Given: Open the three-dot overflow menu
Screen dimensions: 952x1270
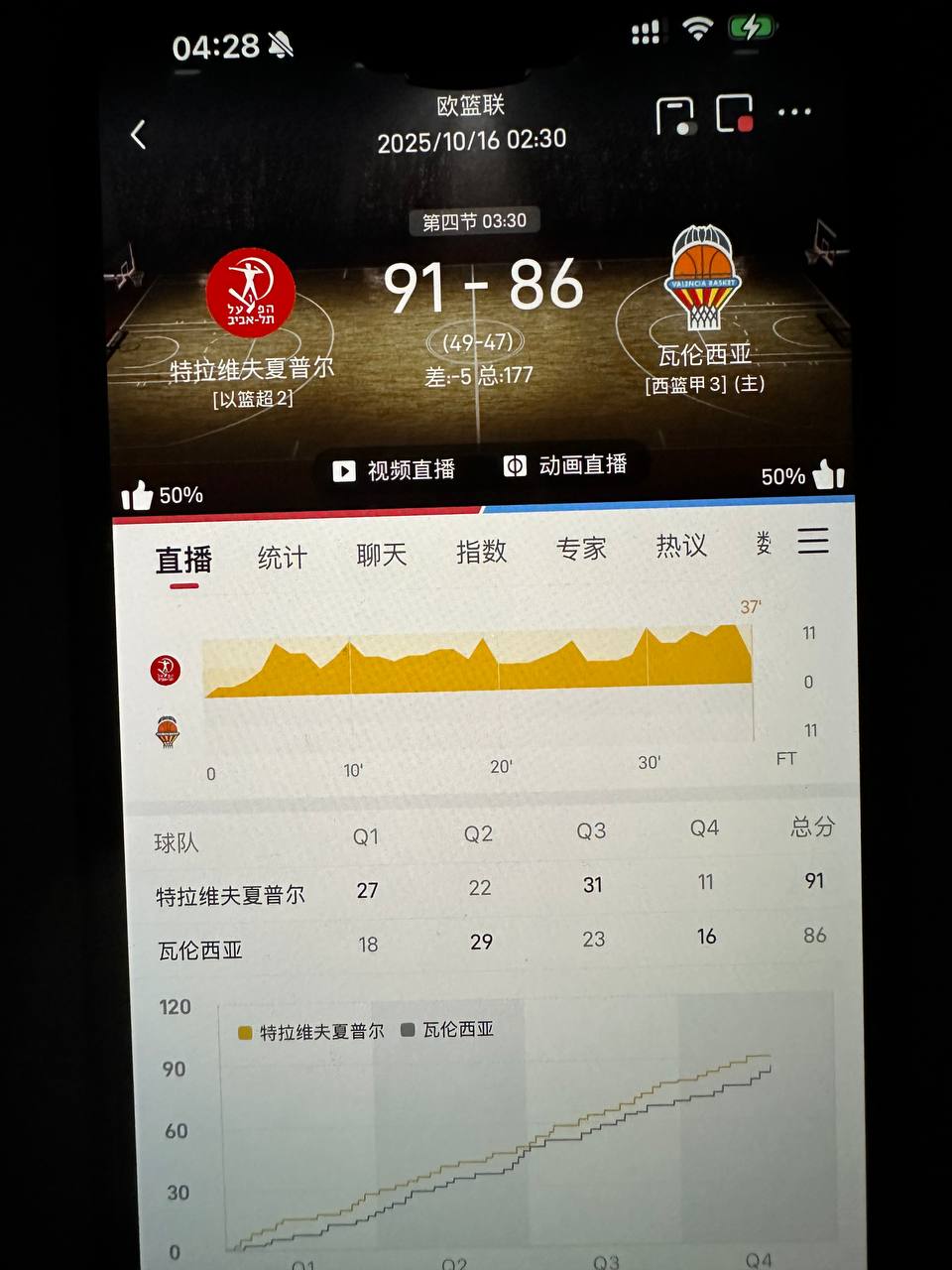Looking at the screenshot, I should [794, 112].
